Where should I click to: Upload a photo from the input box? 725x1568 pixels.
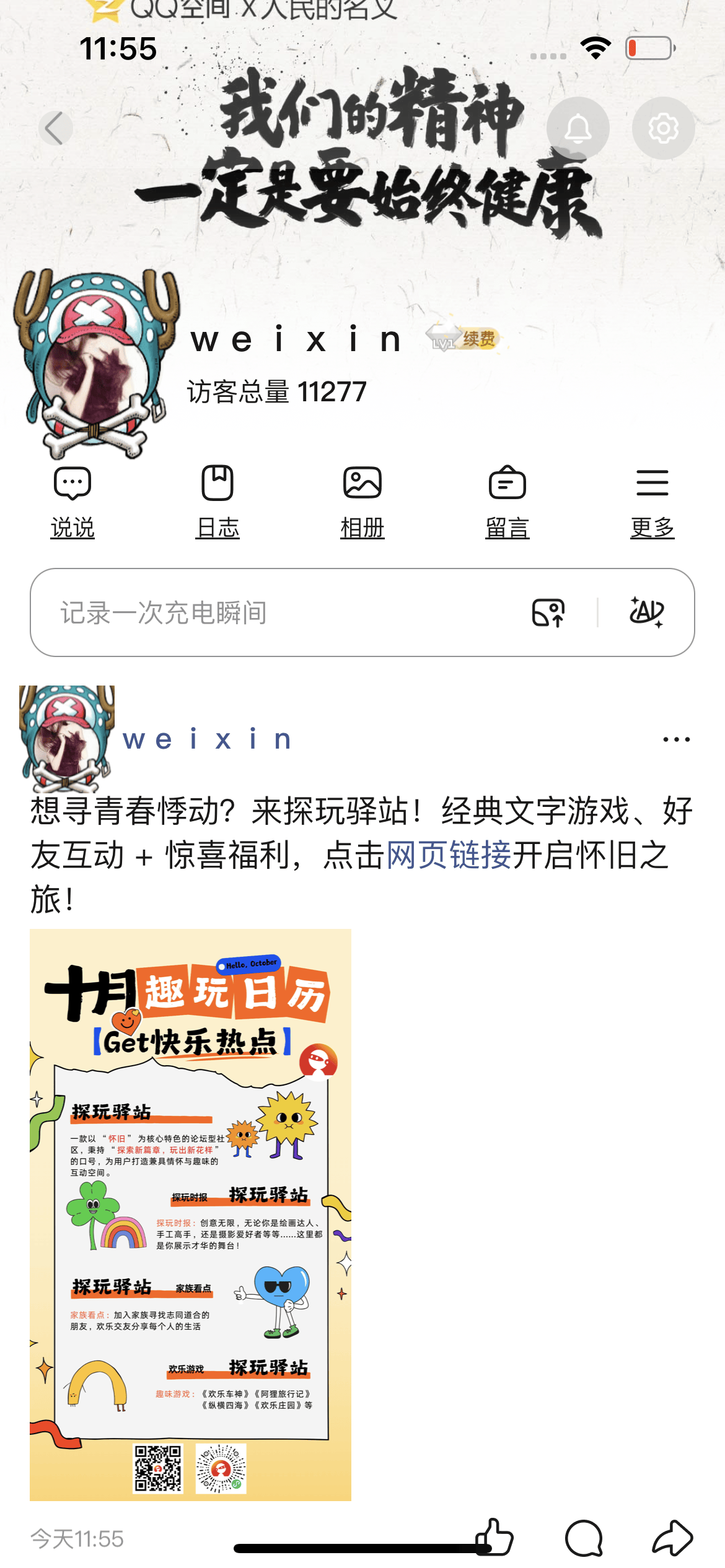[x=548, y=612]
